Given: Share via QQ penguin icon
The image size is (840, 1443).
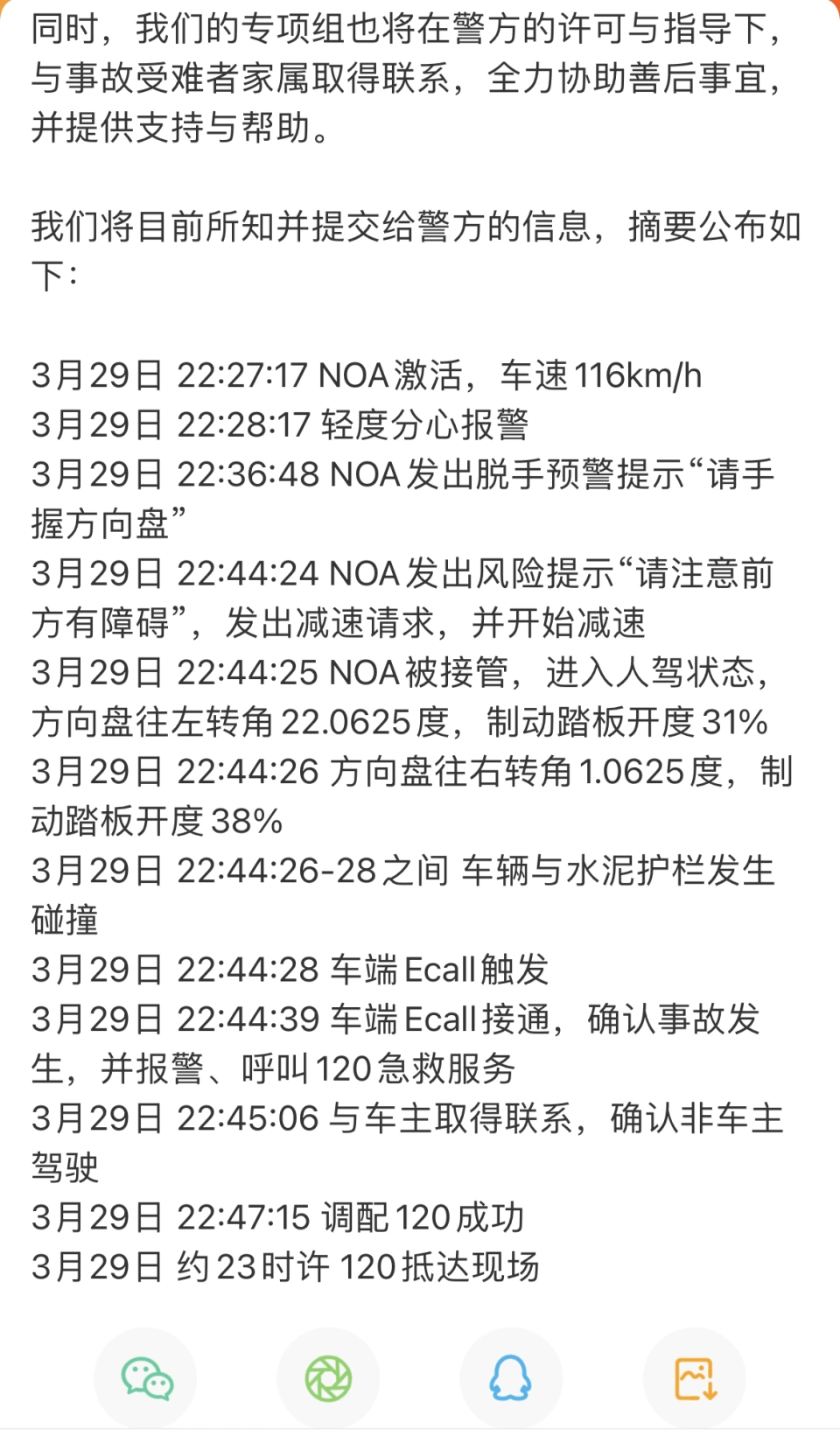Looking at the screenshot, I should click(x=511, y=1378).
